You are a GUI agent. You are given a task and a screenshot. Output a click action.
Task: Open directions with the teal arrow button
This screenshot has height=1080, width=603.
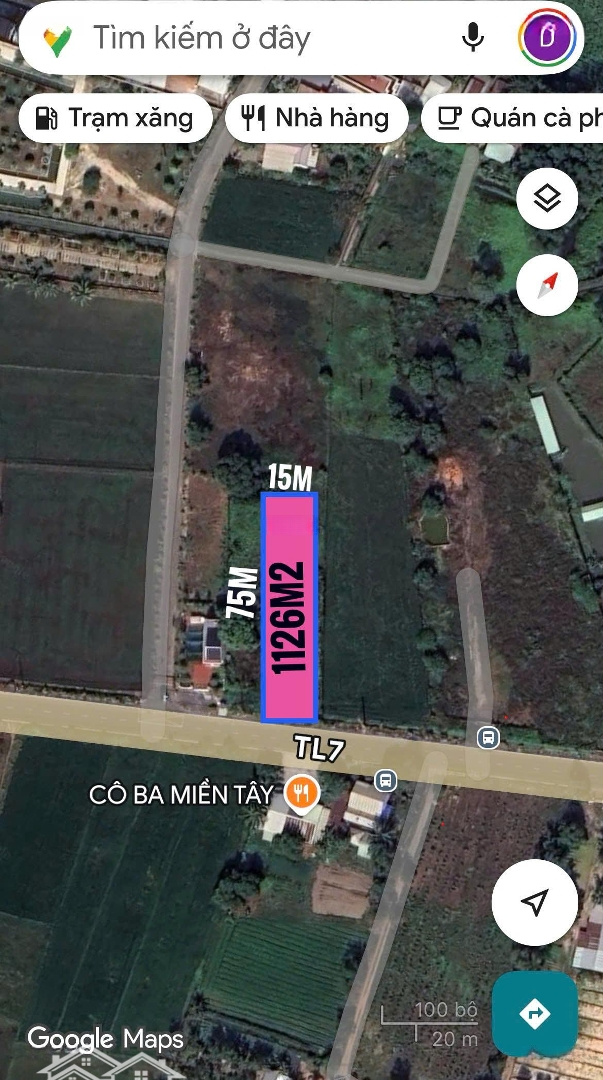(535, 1013)
